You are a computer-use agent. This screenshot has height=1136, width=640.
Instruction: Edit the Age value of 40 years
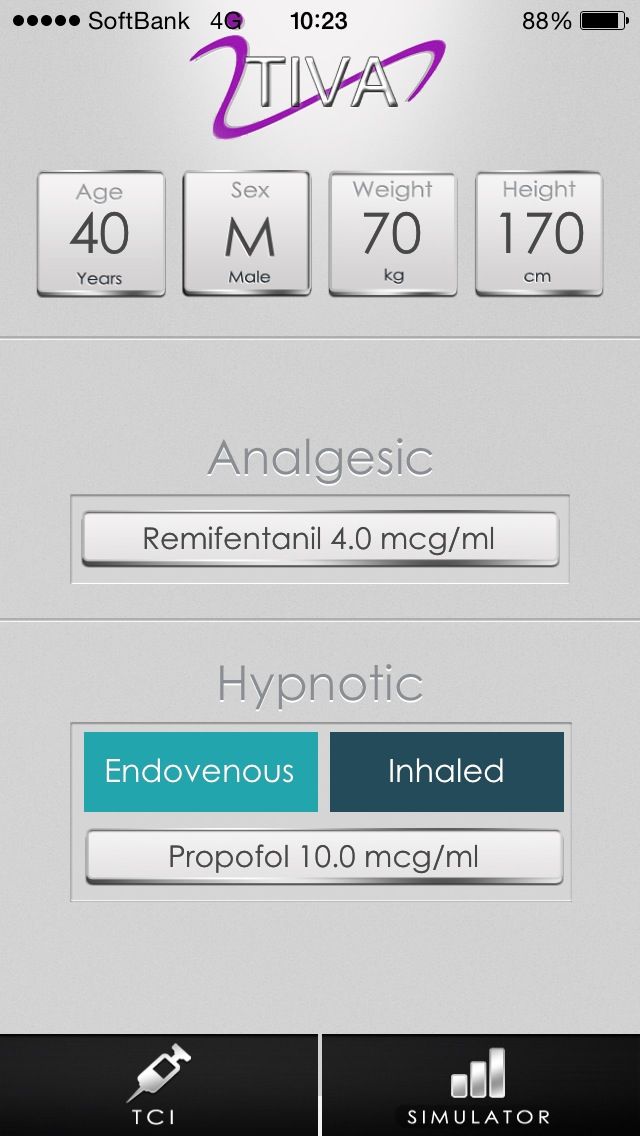(x=101, y=233)
